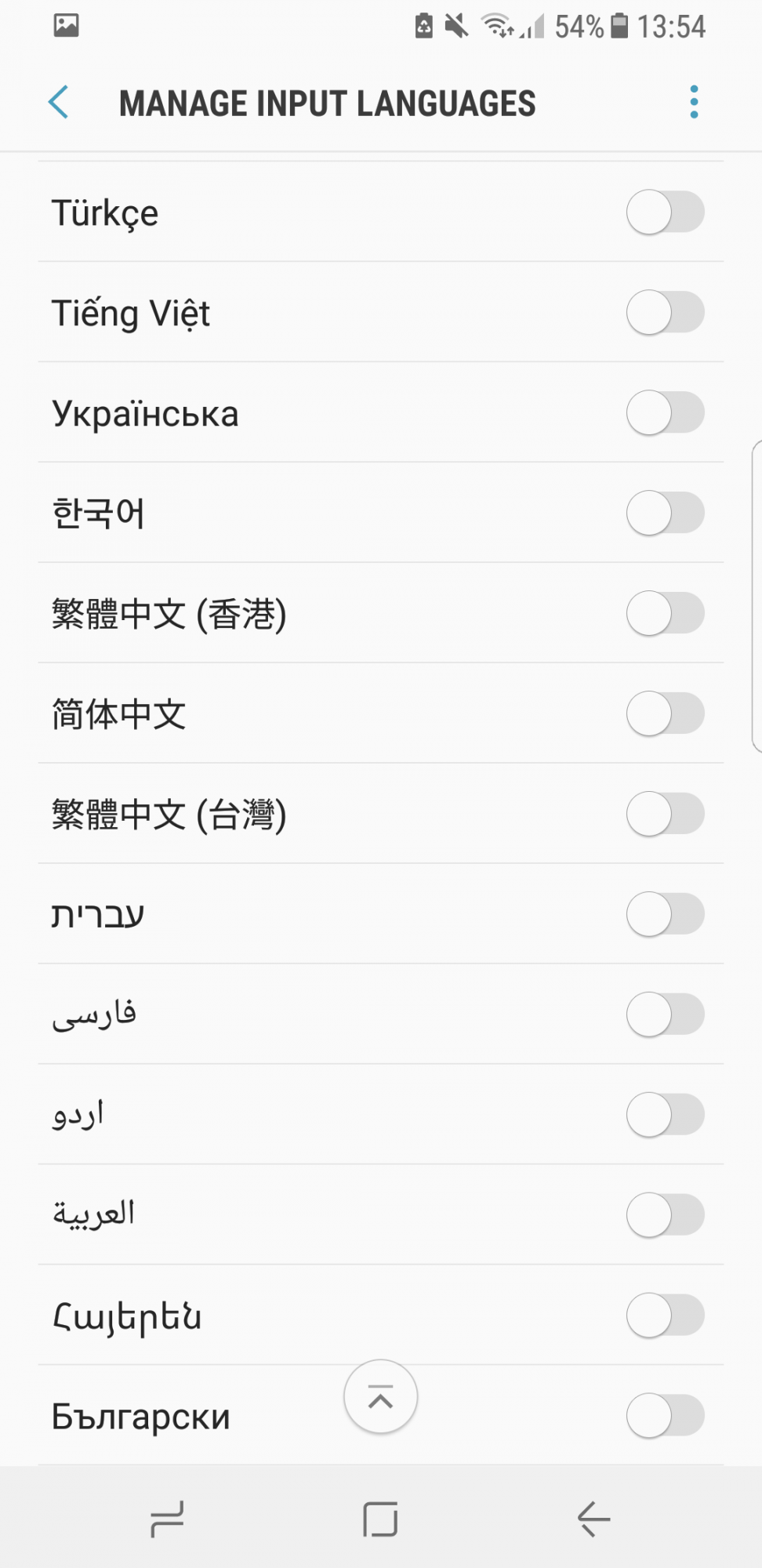Enable 简体中文 input language
This screenshot has height=1568, width=762.
(665, 714)
